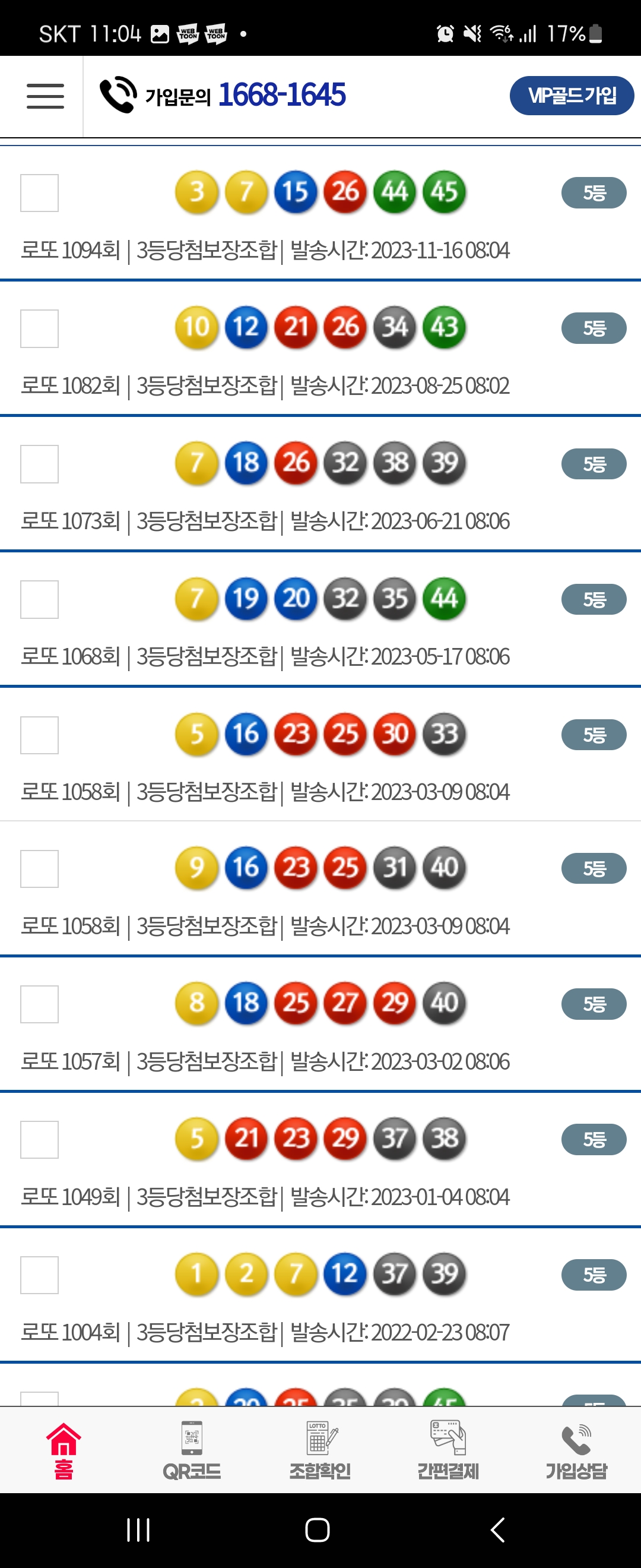Go back with the system back button
This screenshot has width=641, height=1568.
coord(497,1529)
